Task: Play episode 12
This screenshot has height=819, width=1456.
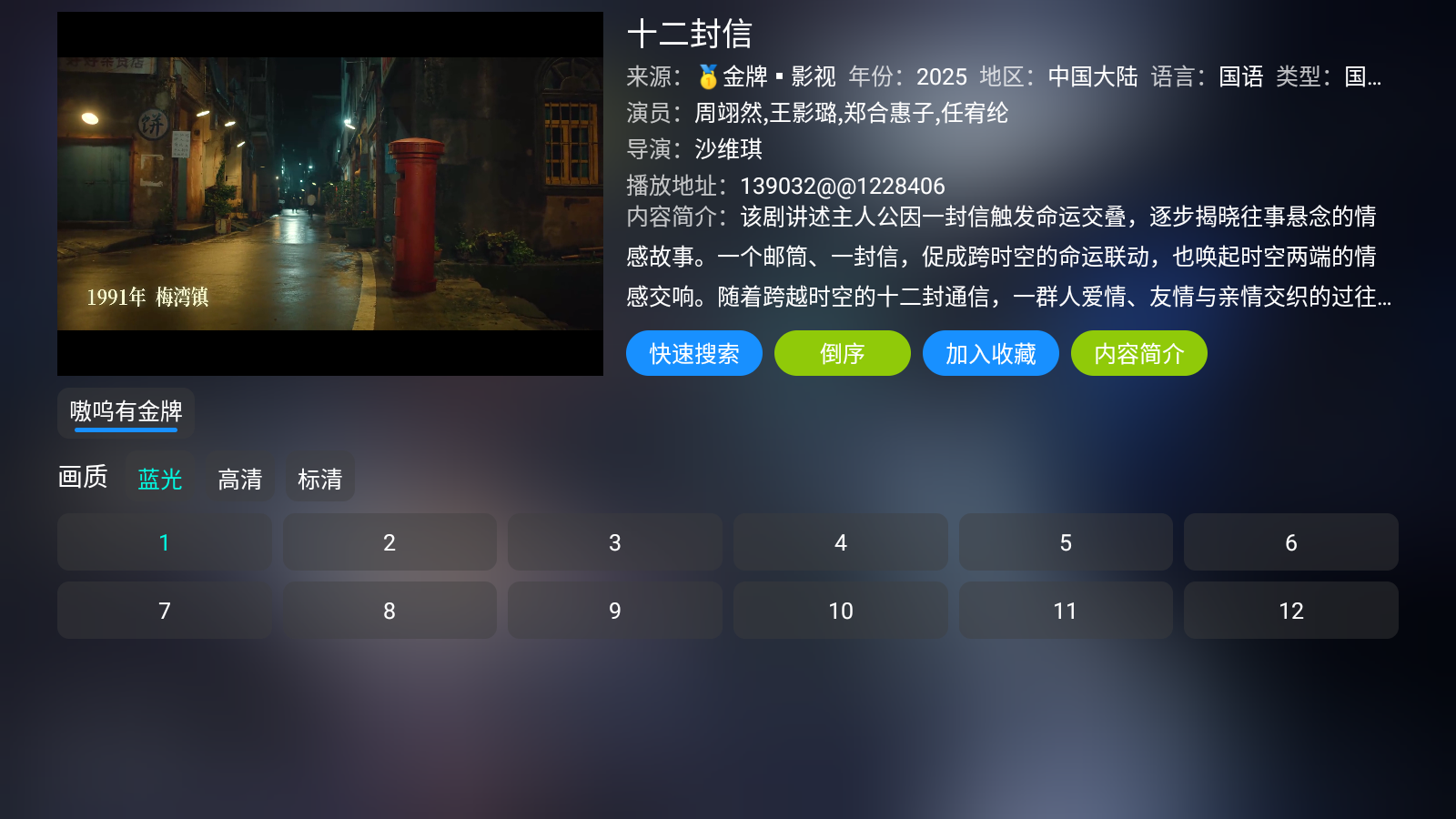Action: click(1290, 611)
